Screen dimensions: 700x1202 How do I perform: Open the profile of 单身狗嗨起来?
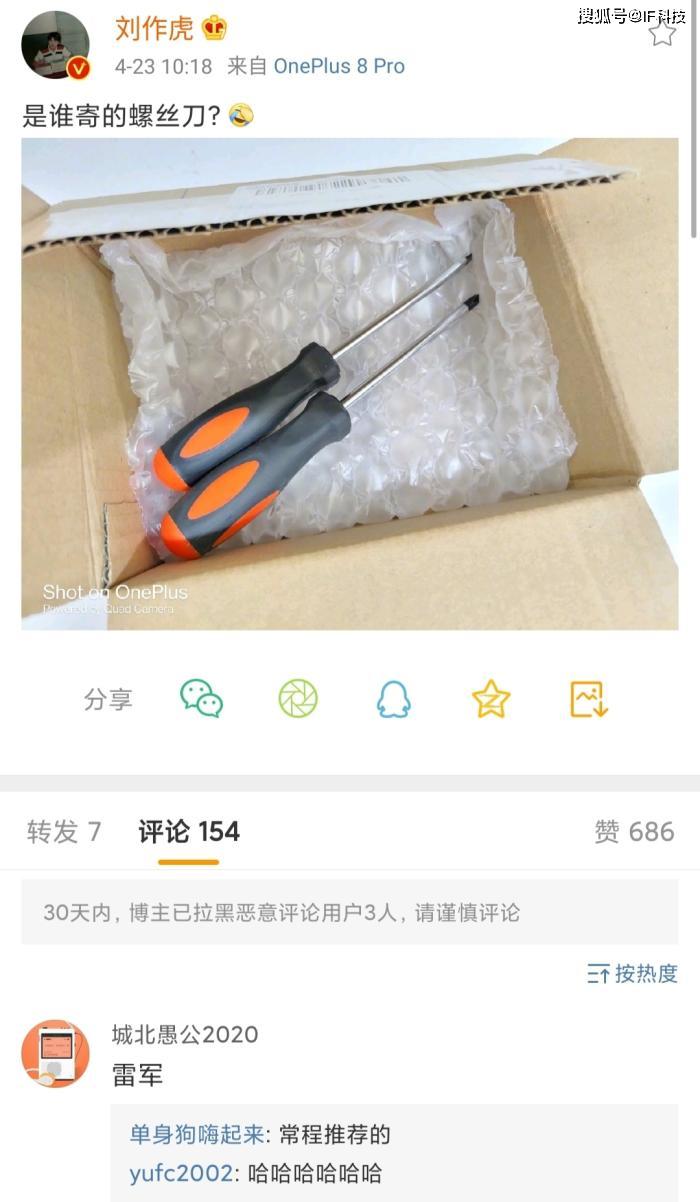pos(196,1135)
